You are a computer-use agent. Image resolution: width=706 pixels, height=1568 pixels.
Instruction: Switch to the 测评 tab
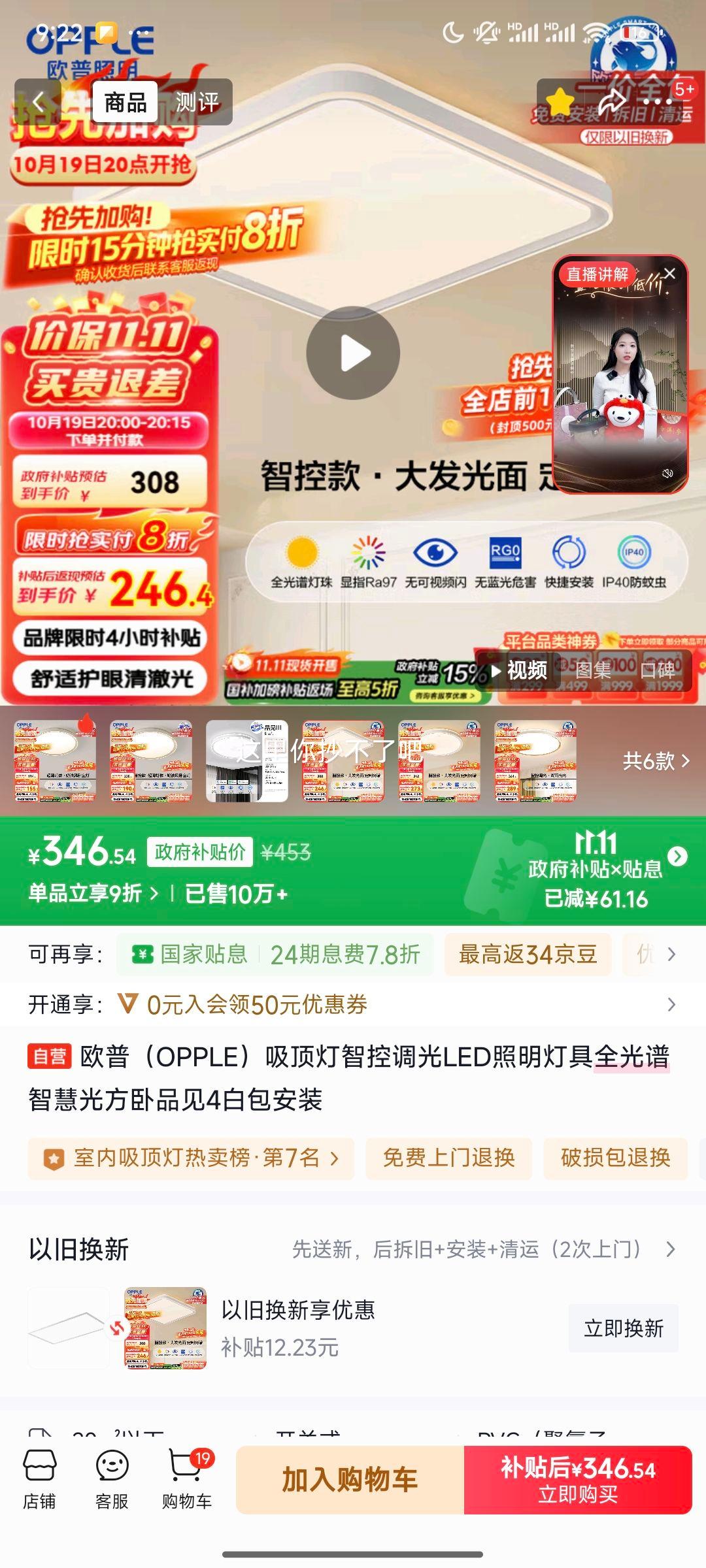click(196, 102)
